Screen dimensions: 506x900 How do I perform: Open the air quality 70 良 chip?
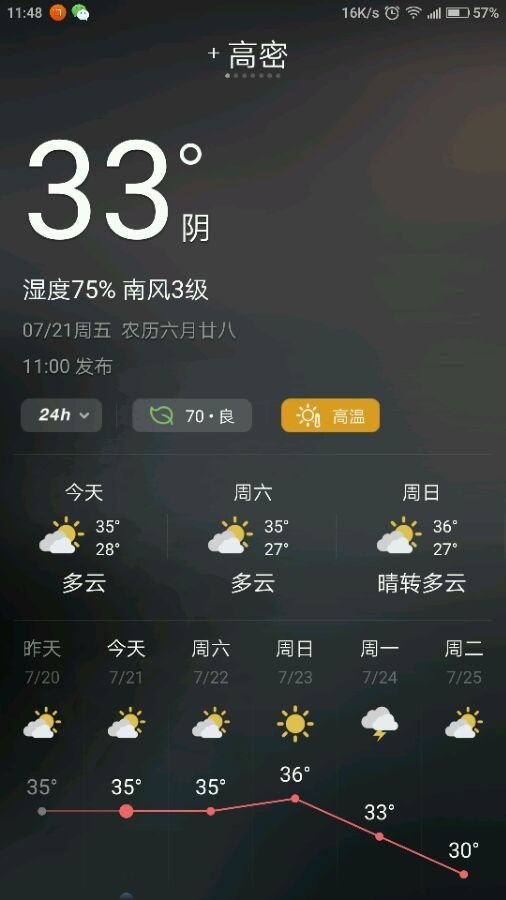tap(192, 415)
